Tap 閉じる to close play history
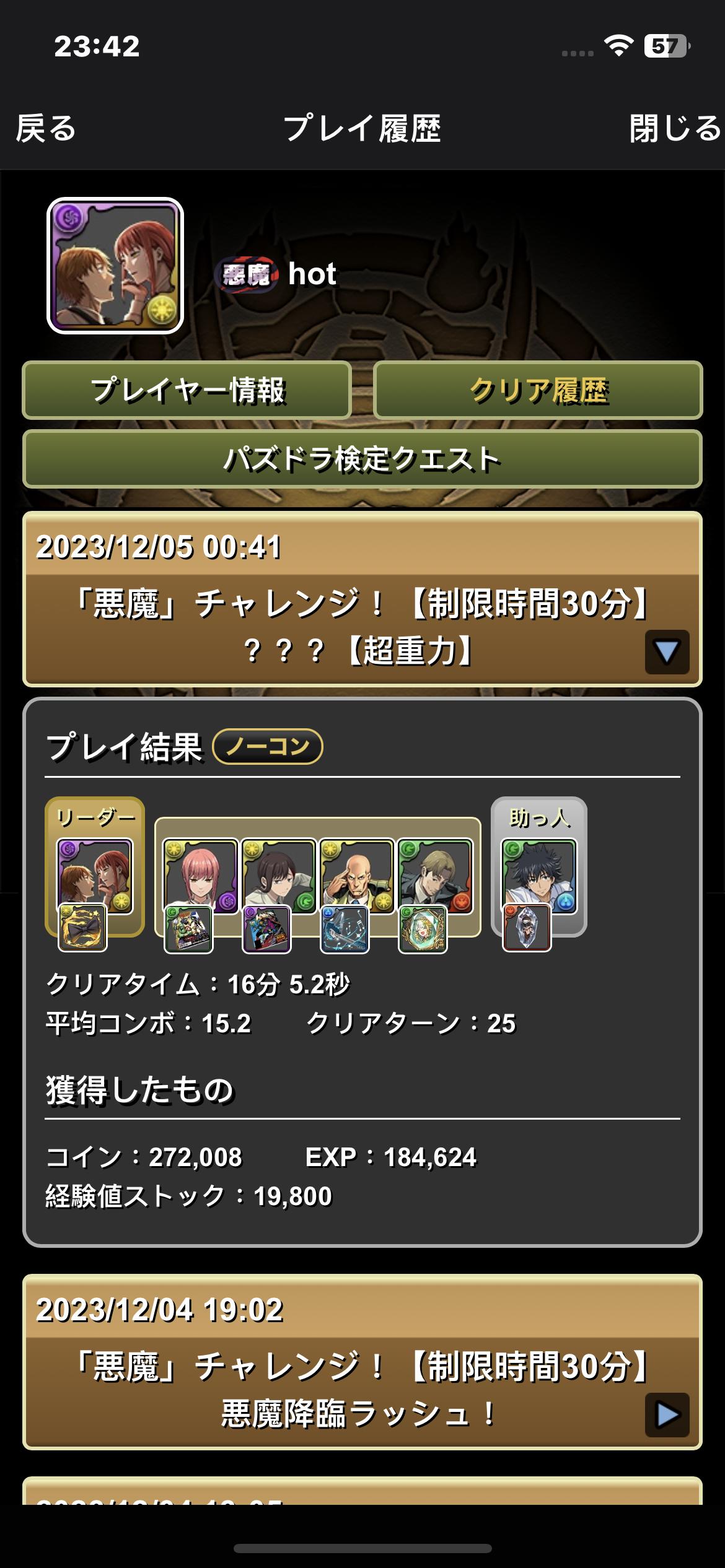 (675, 129)
